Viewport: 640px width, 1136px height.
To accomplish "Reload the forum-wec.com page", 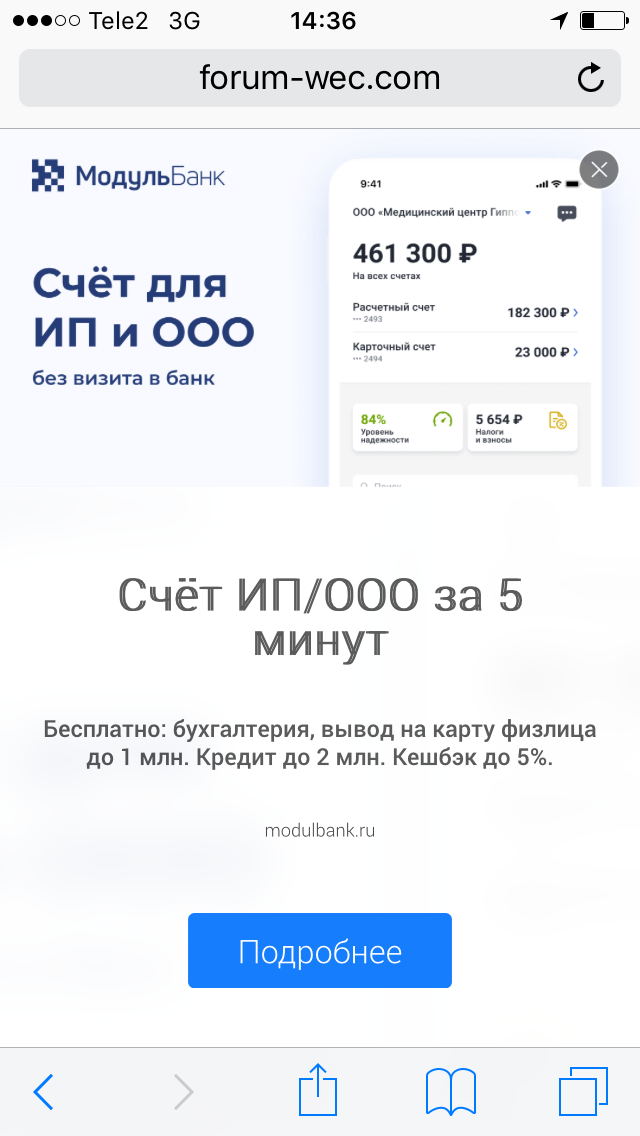I will tap(591, 78).
